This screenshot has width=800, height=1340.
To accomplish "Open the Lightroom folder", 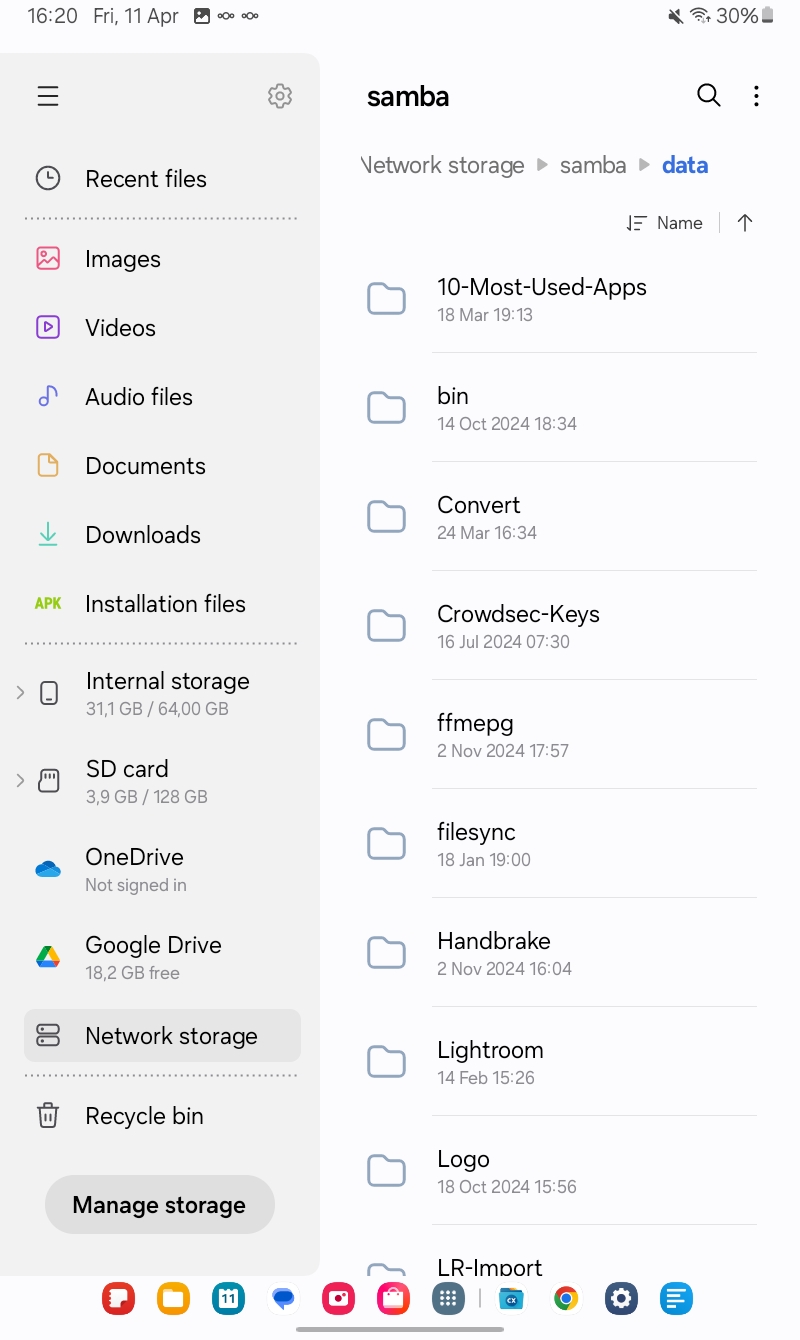I will (x=560, y=1062).
